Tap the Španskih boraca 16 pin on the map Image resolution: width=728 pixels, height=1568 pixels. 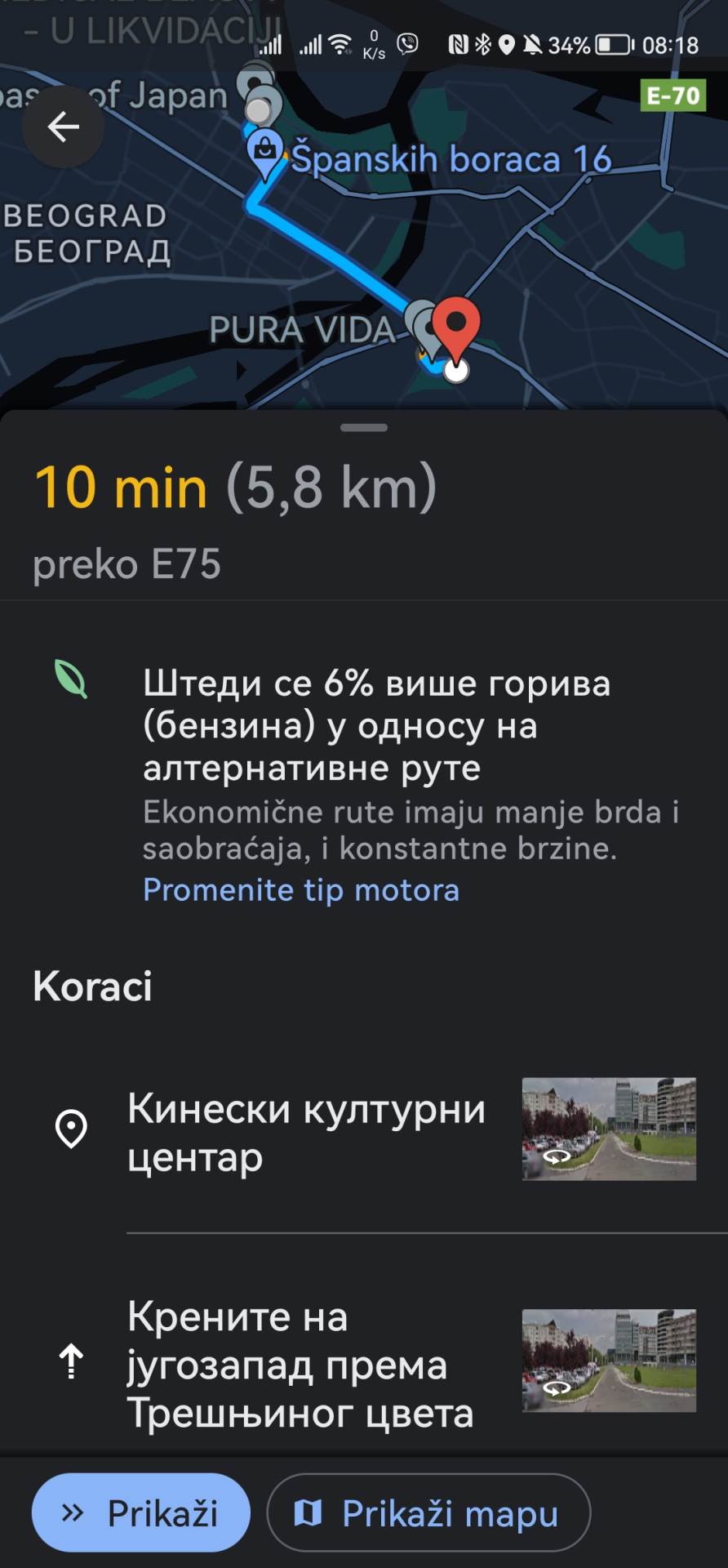[x=264, y=153]
